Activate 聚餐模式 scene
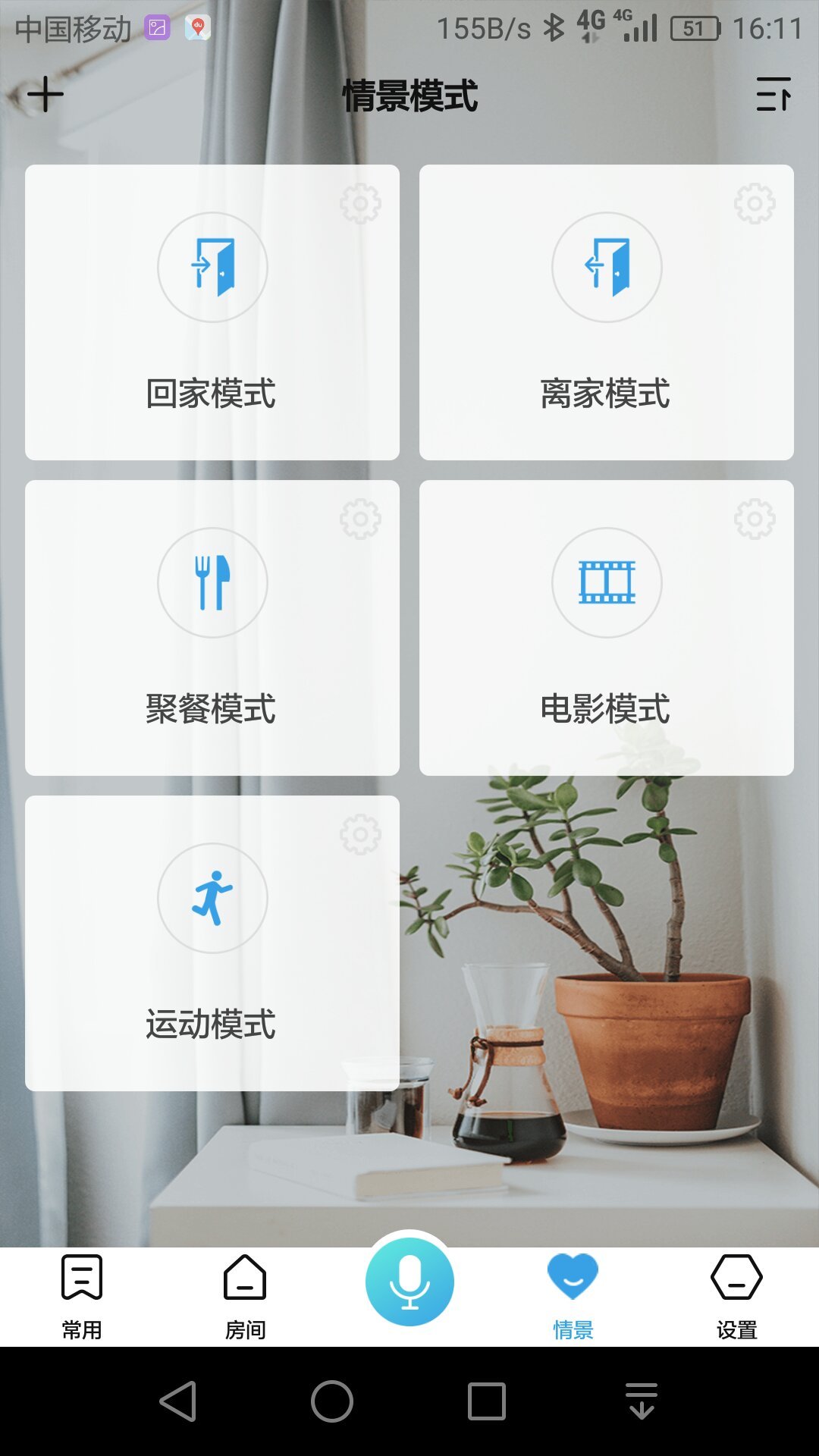The image size is (819, 1456). pyautogui.click(x=212, y=628)
